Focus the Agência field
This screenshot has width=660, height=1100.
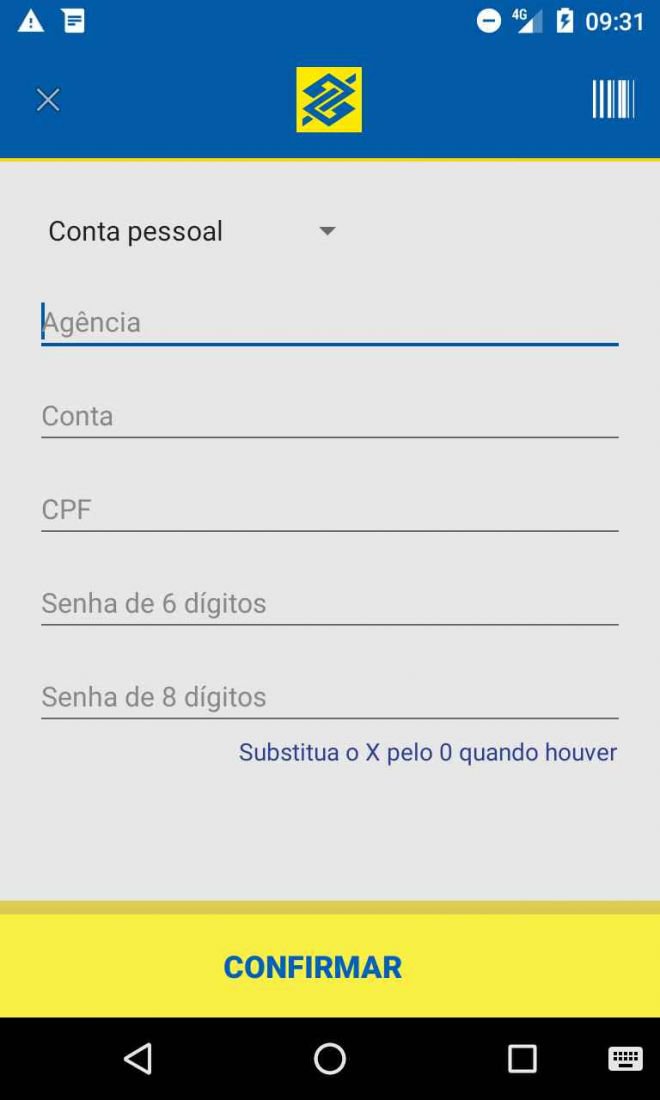(x=330, y=323)
